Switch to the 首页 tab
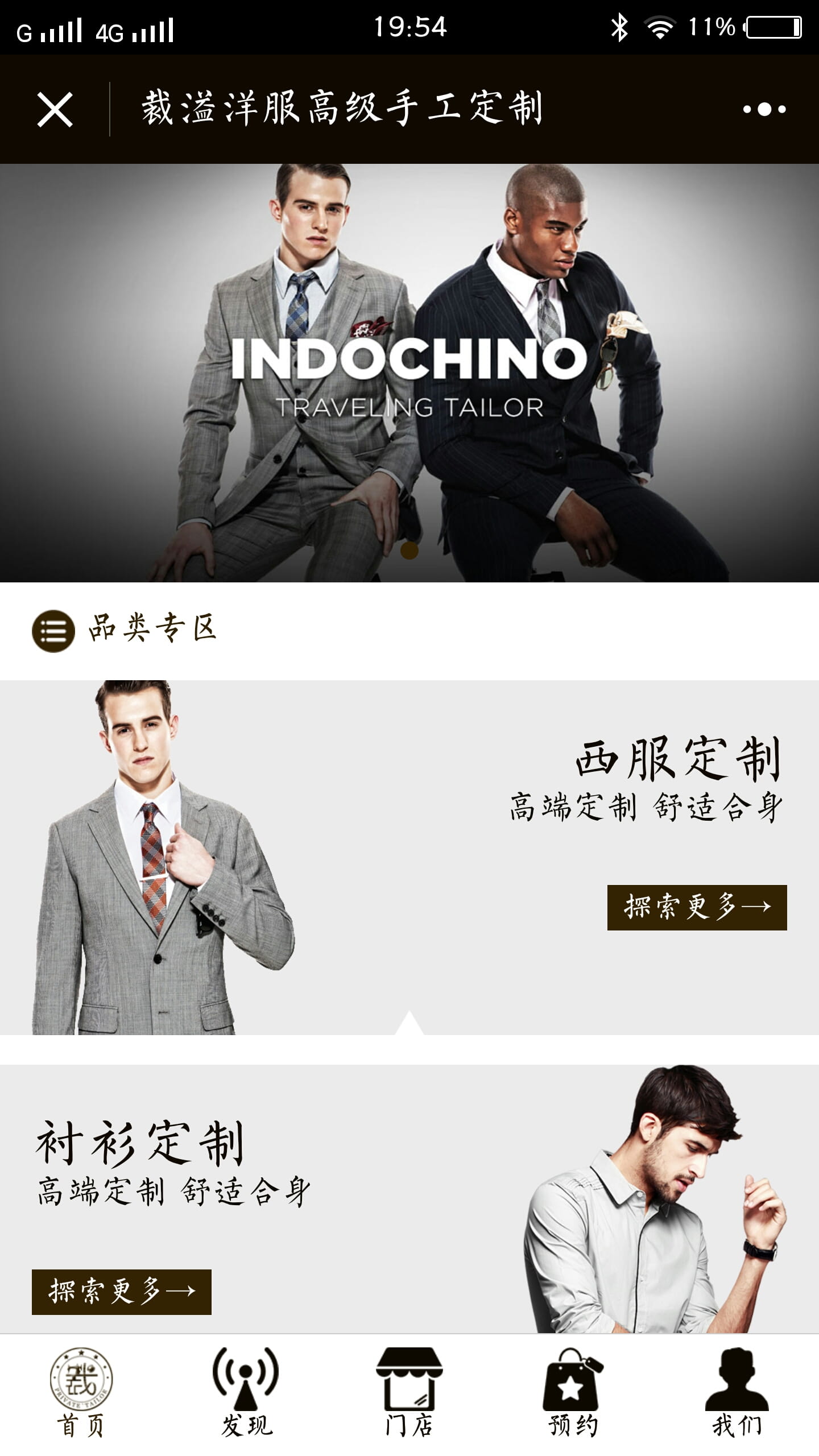This screenshot has width=819, height=1456. tap(81, 1393)
